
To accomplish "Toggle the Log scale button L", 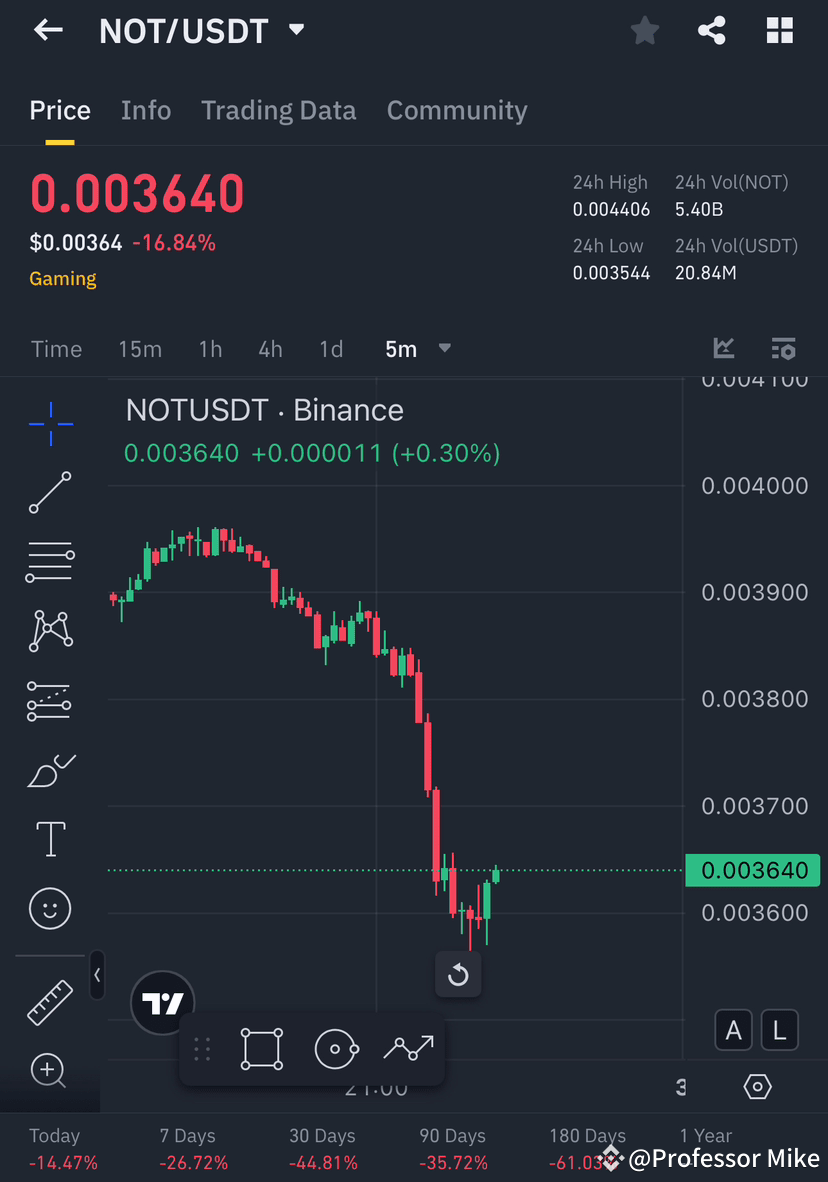I will click(779, 1030).
